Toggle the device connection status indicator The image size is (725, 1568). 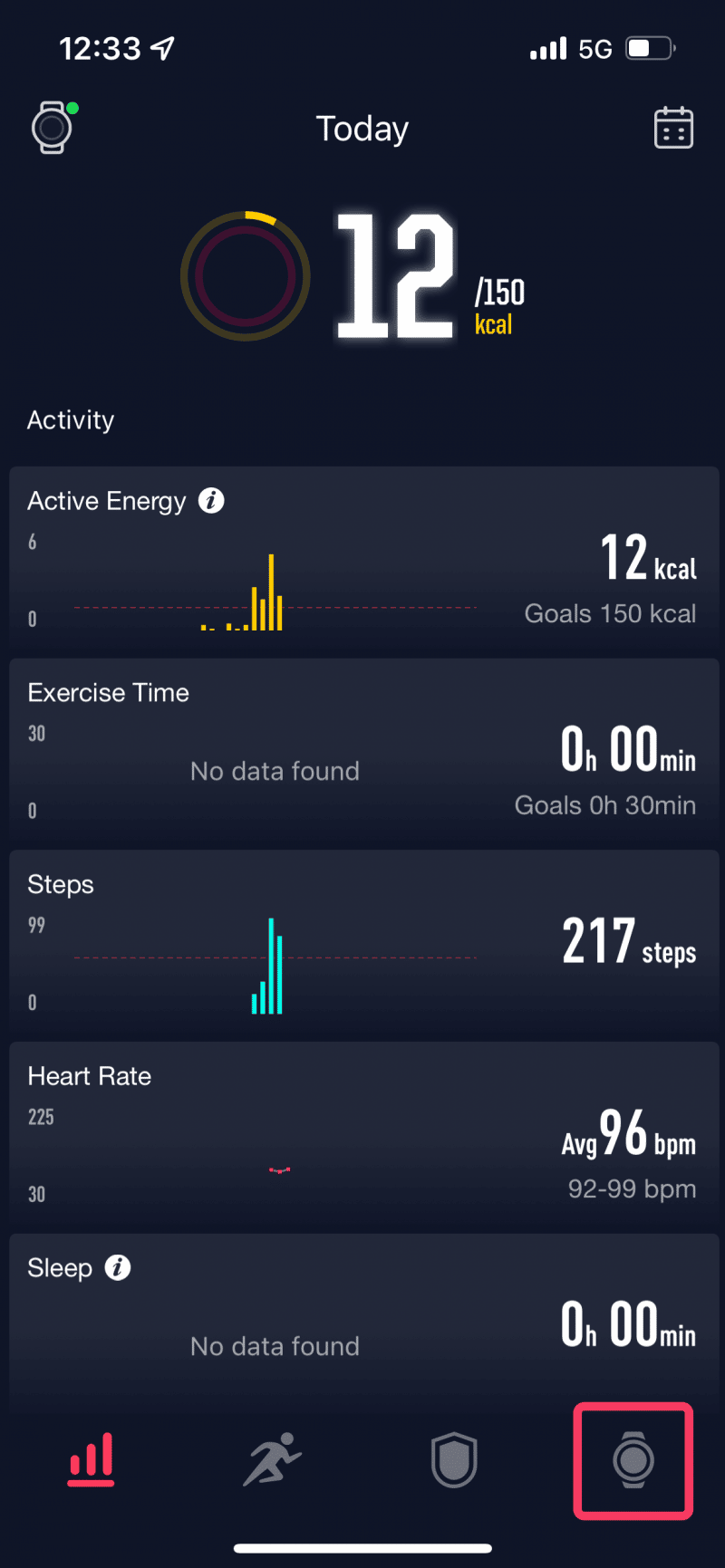71,108
